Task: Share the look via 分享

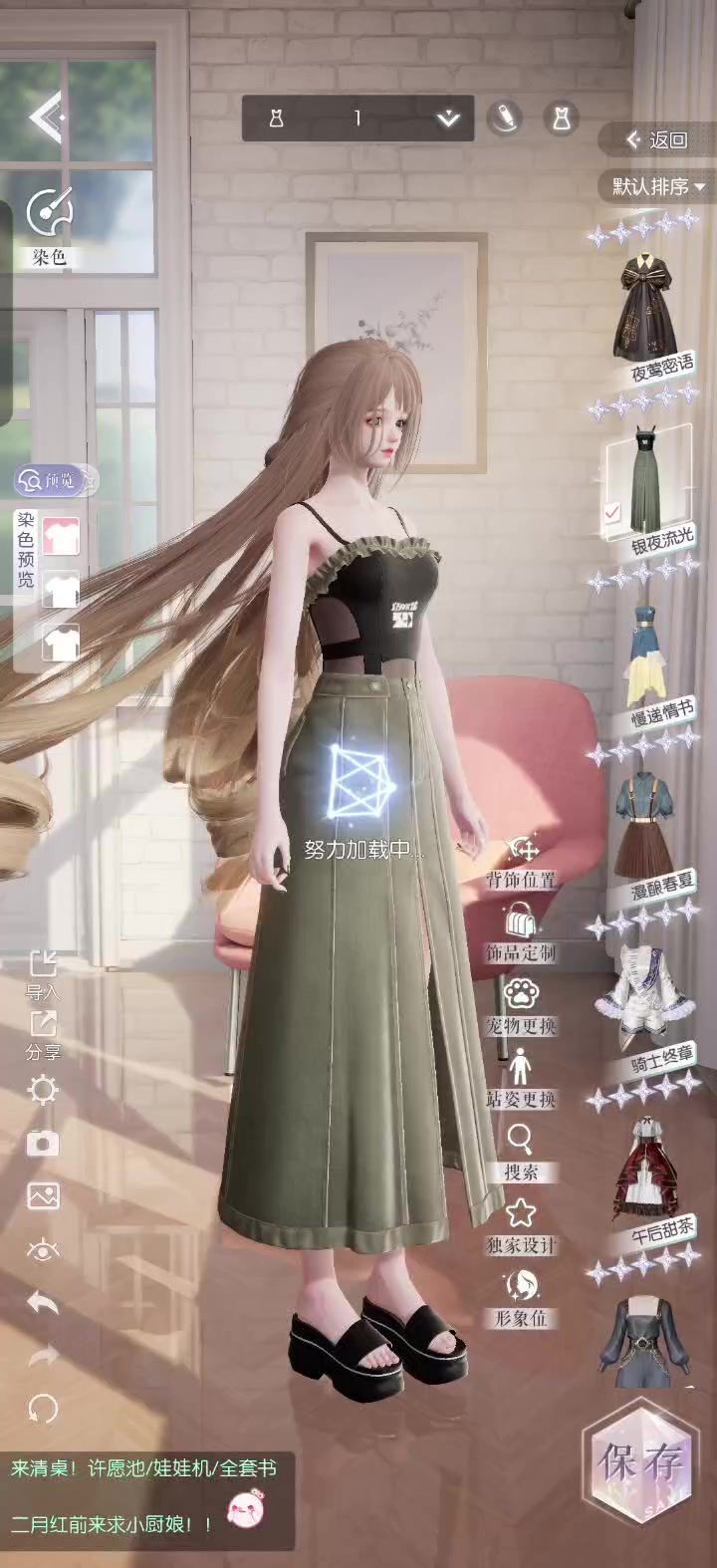Action: 43,1034
